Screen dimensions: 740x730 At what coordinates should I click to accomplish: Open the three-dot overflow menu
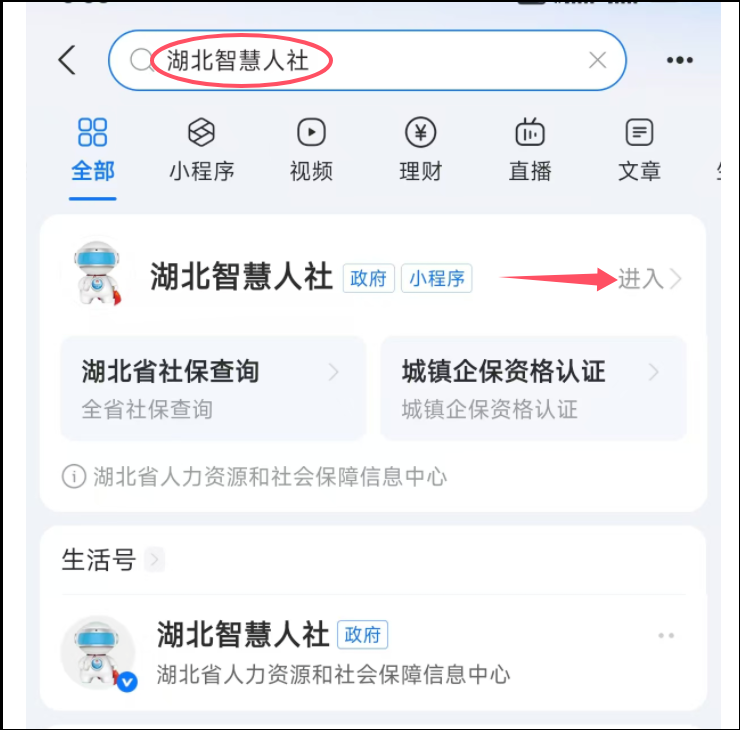coord(680,61)
